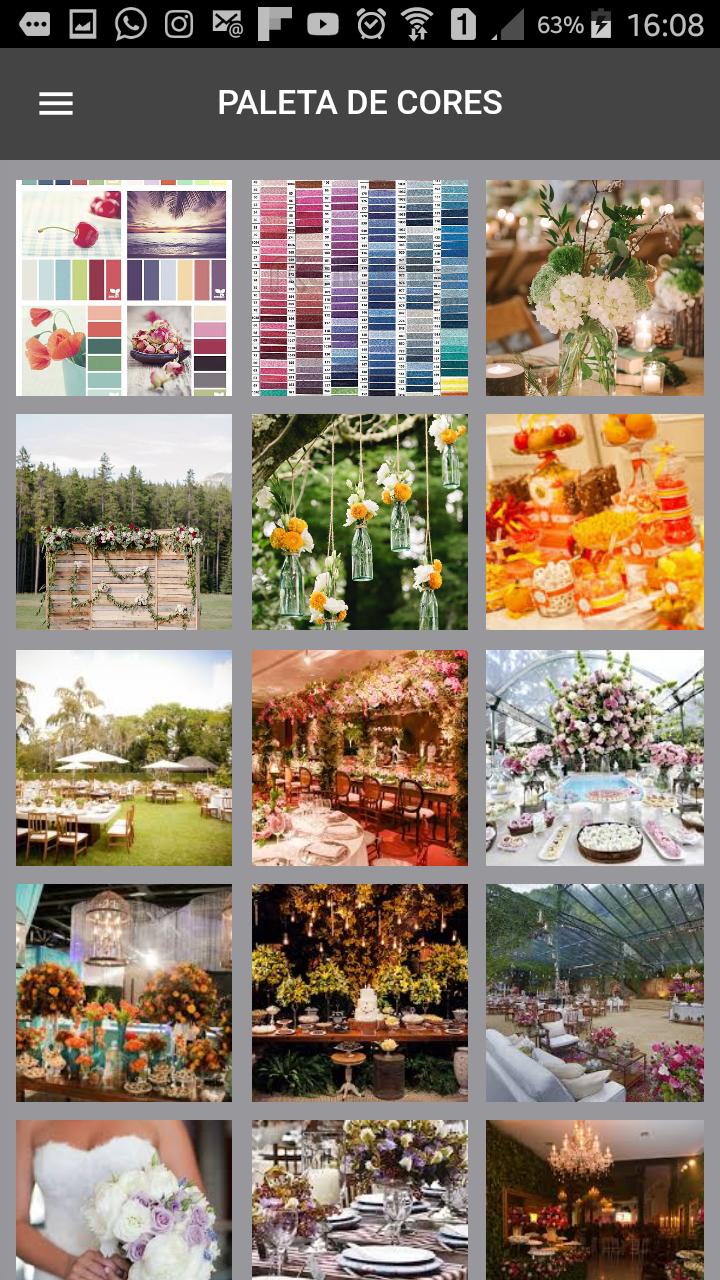This screenshot has height=1280, width=720.
Task: Open the thread color chart image
Action: pyautogui.click(x=360, y=288)
